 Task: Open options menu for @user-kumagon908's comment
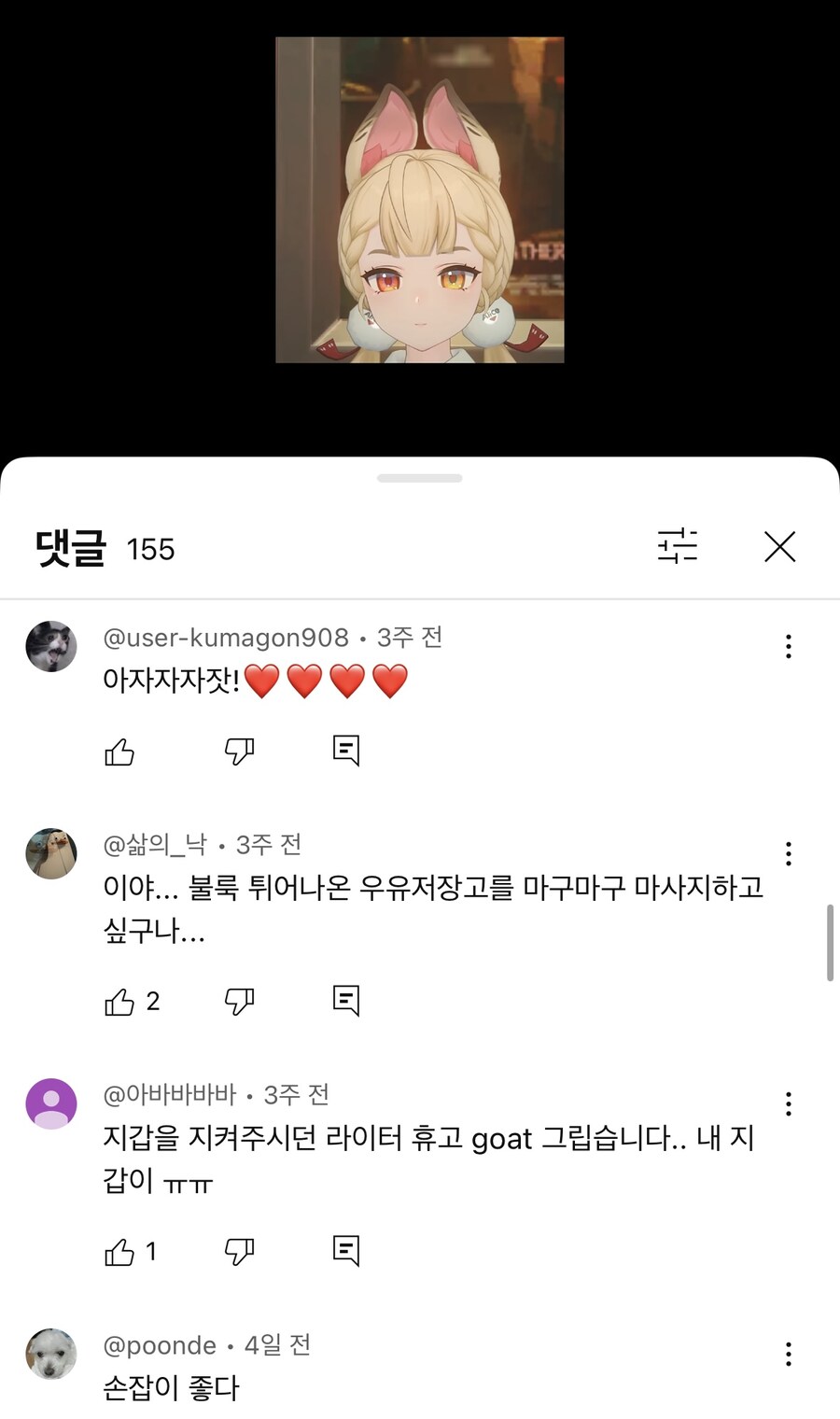click(x=789, y=646)
